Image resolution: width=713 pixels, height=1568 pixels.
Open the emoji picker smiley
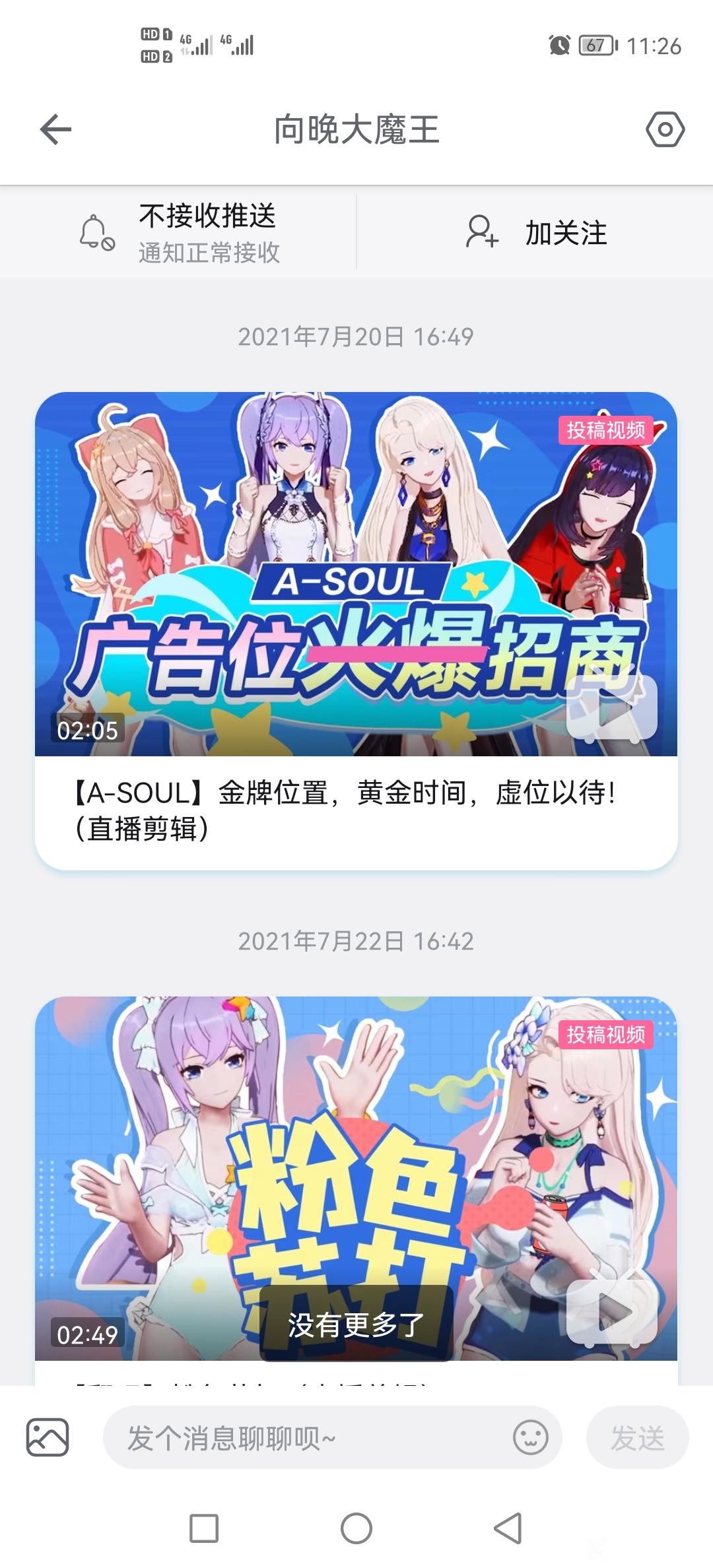531,1437
